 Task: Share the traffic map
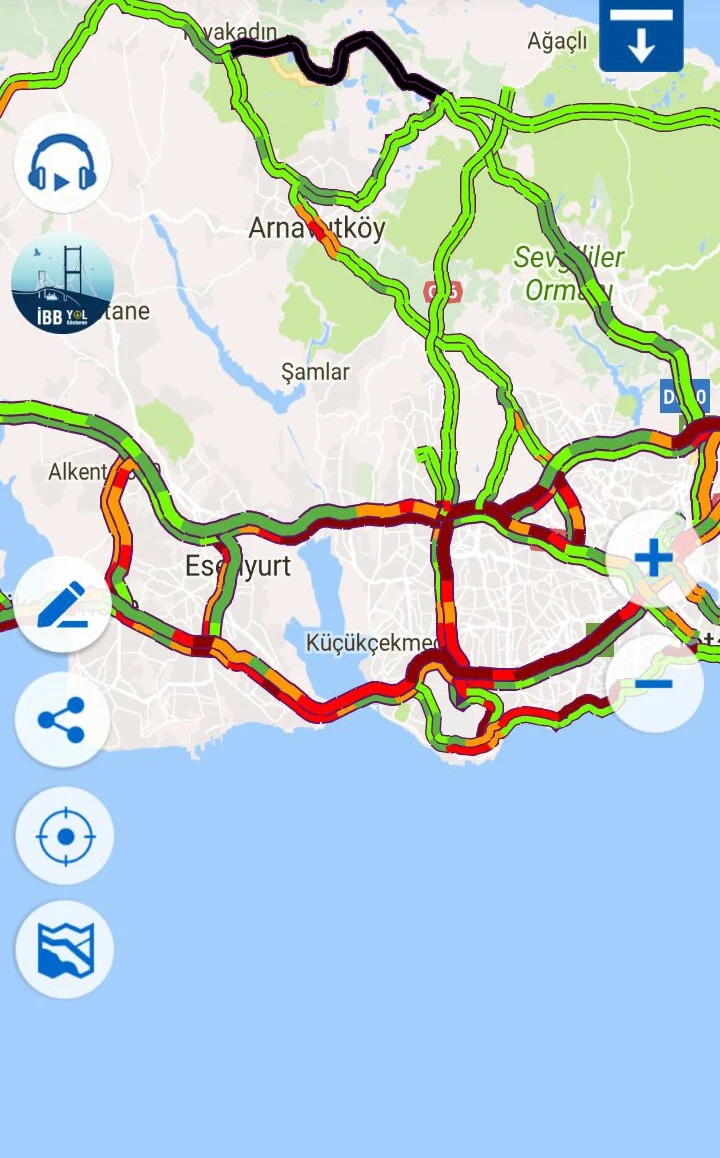(64, 720)
